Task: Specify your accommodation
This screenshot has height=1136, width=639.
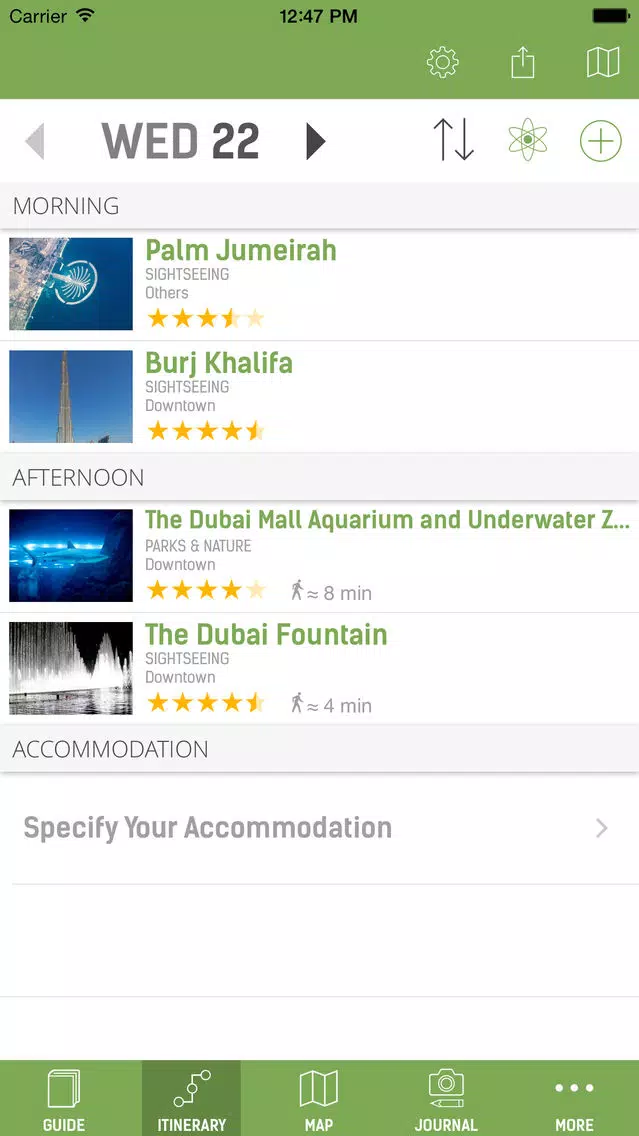Action: click(x=320, y=828)
